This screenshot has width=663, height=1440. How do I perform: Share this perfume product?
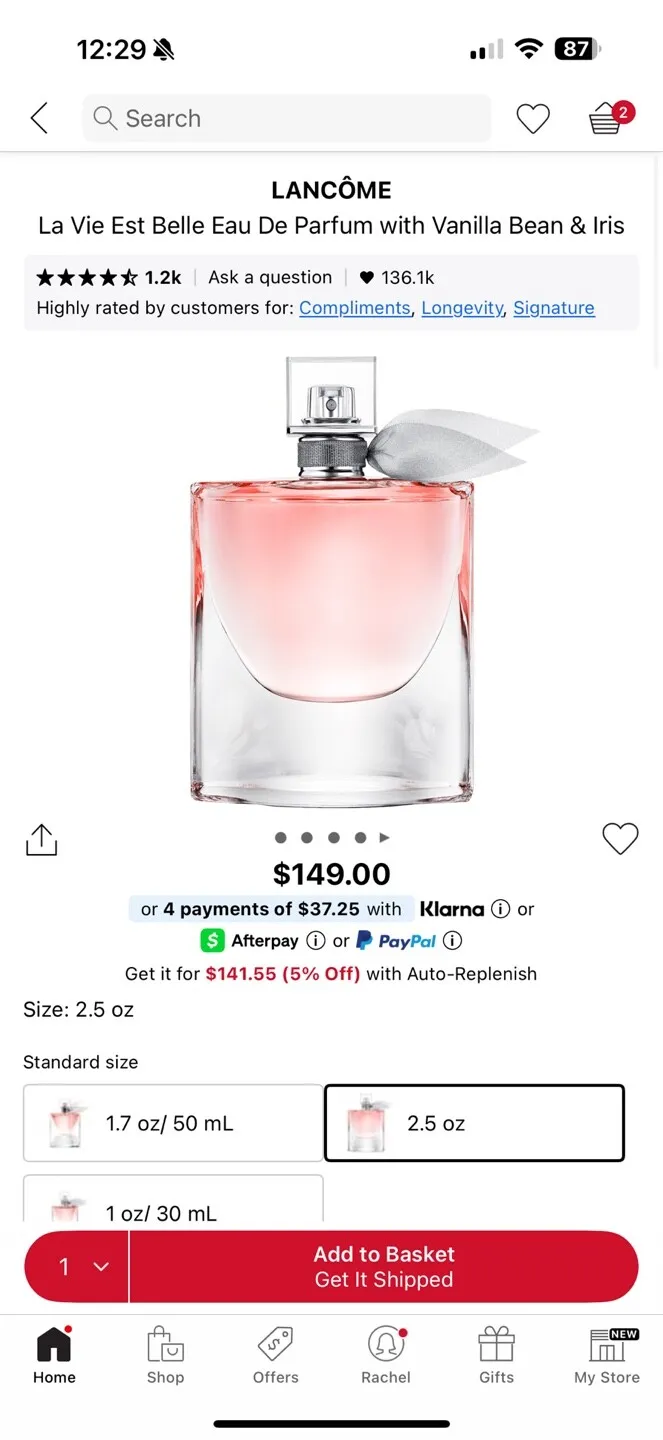[42, 840]
